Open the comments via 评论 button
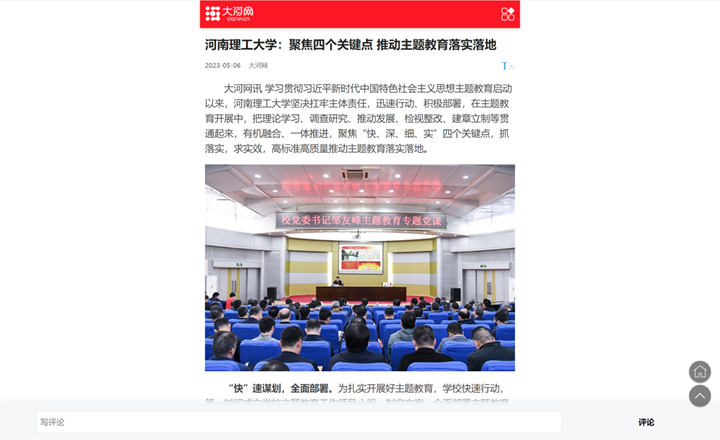Viewport: 720px width, 440px height. 646,422
